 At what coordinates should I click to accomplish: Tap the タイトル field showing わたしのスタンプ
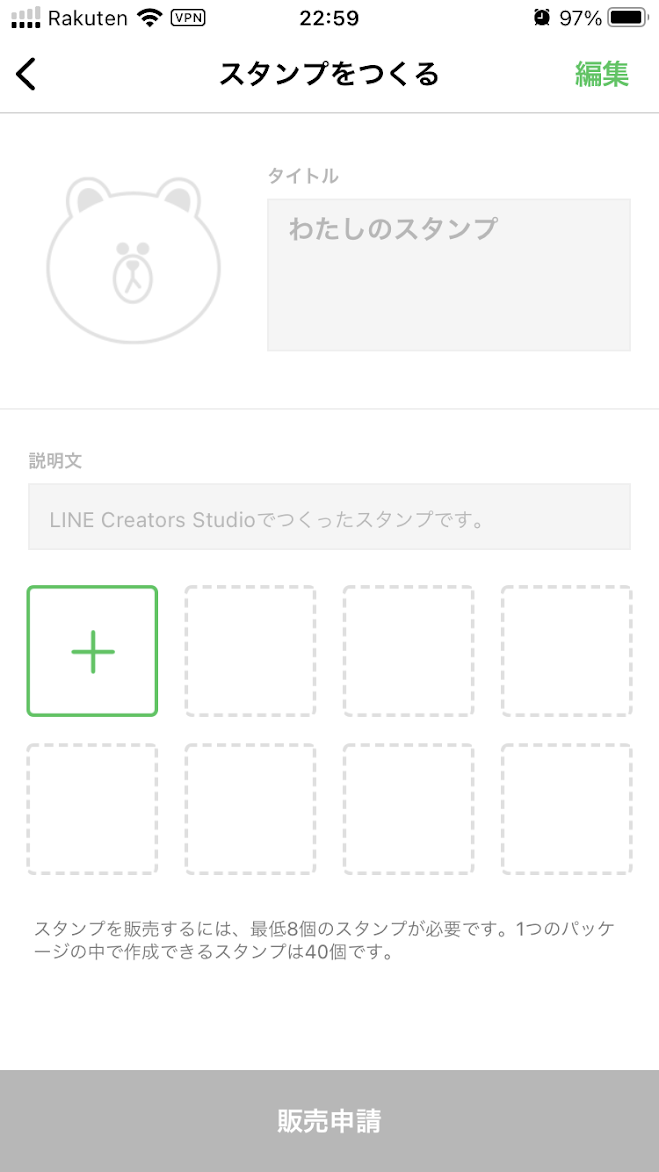pos(448,274)
